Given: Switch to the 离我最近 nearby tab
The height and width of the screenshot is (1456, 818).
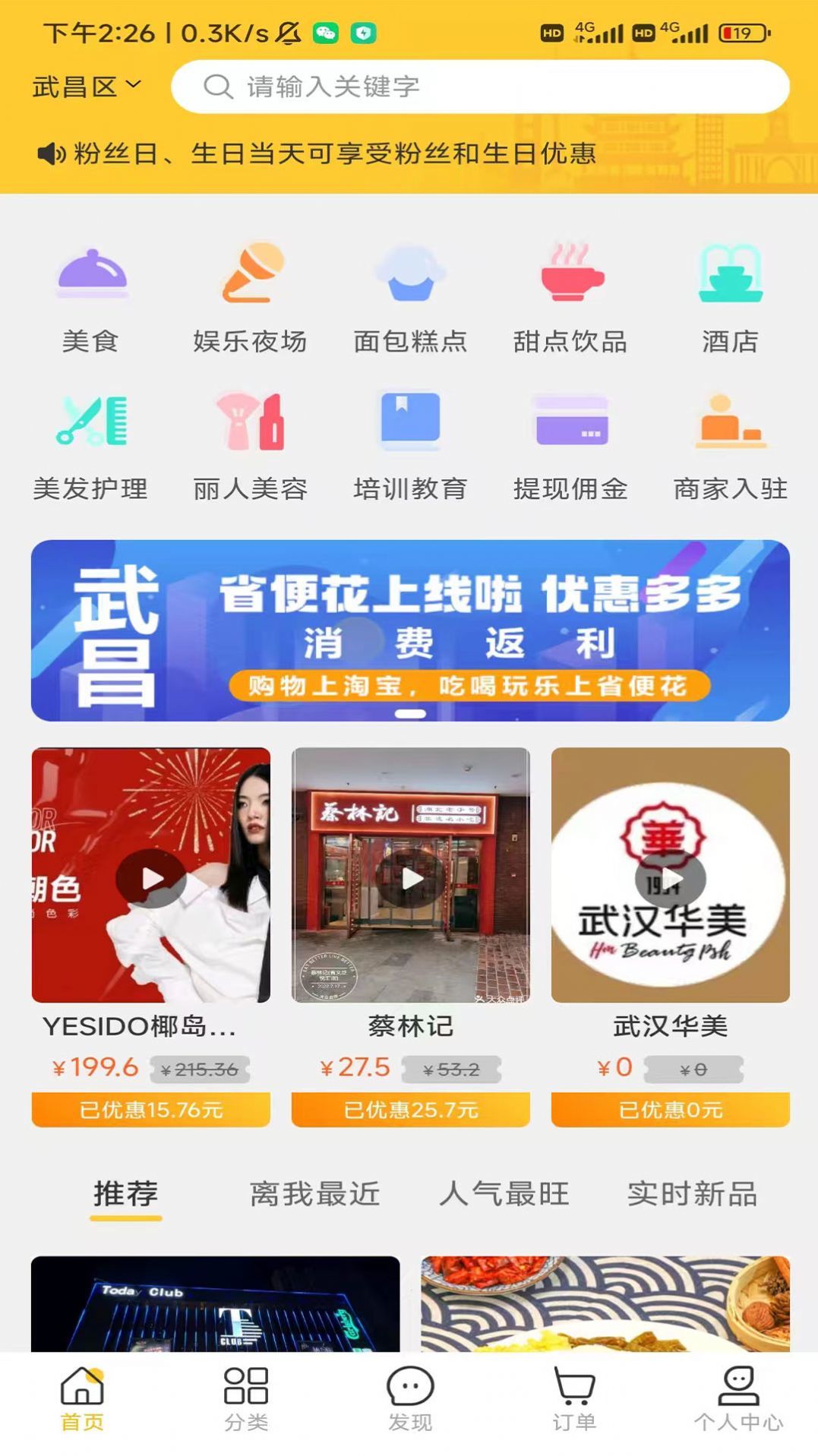Looking at the screenshot, I should [x=314, y=1194].
